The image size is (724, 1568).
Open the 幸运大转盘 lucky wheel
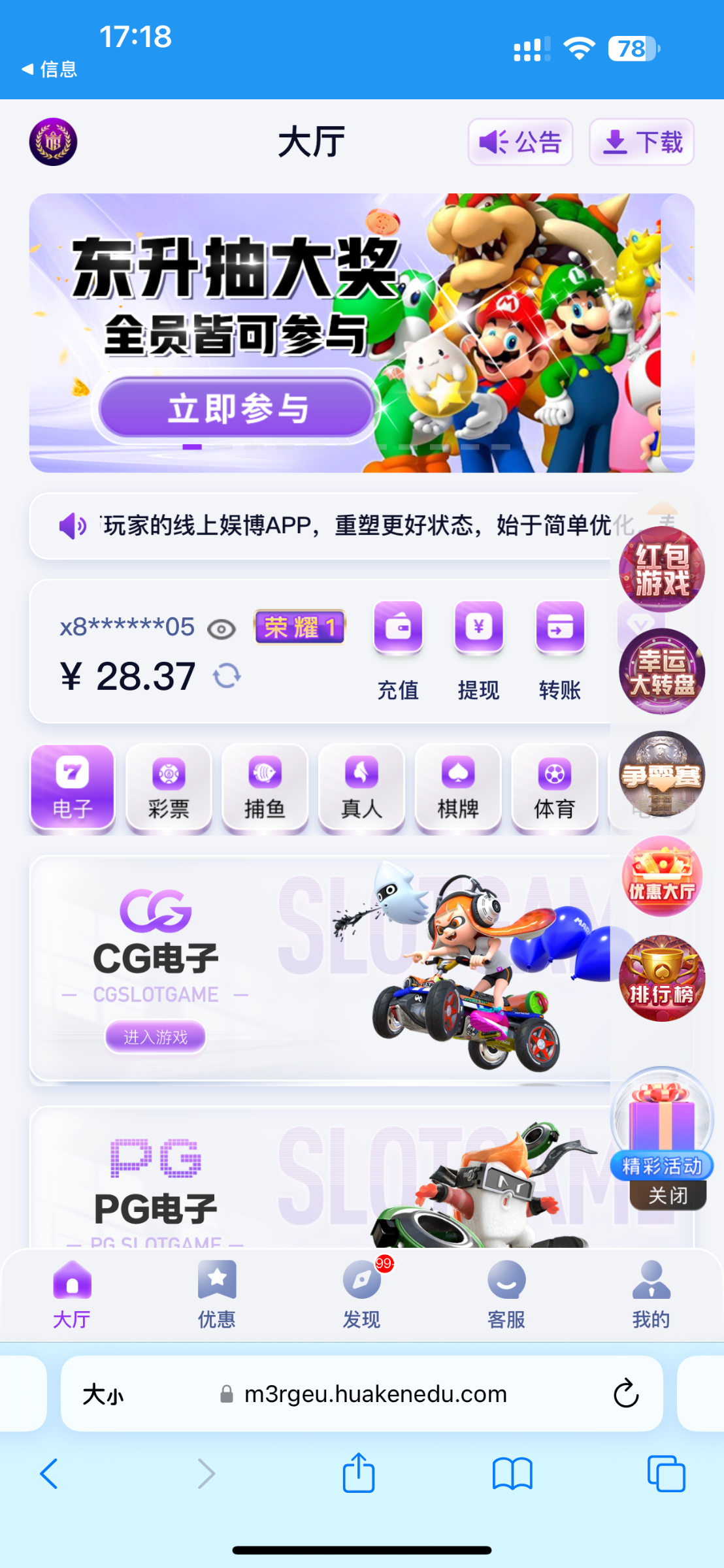661,671
